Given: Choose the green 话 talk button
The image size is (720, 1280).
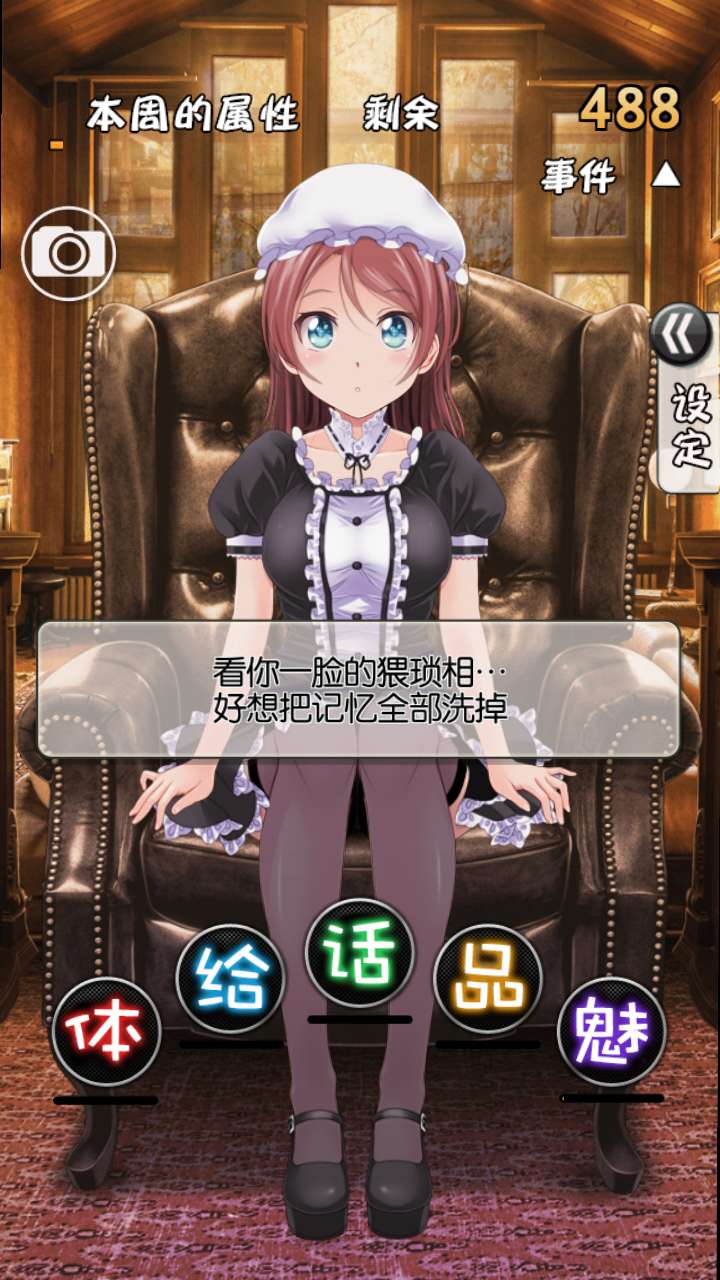Looking at the screenshot, I should 359,953.
